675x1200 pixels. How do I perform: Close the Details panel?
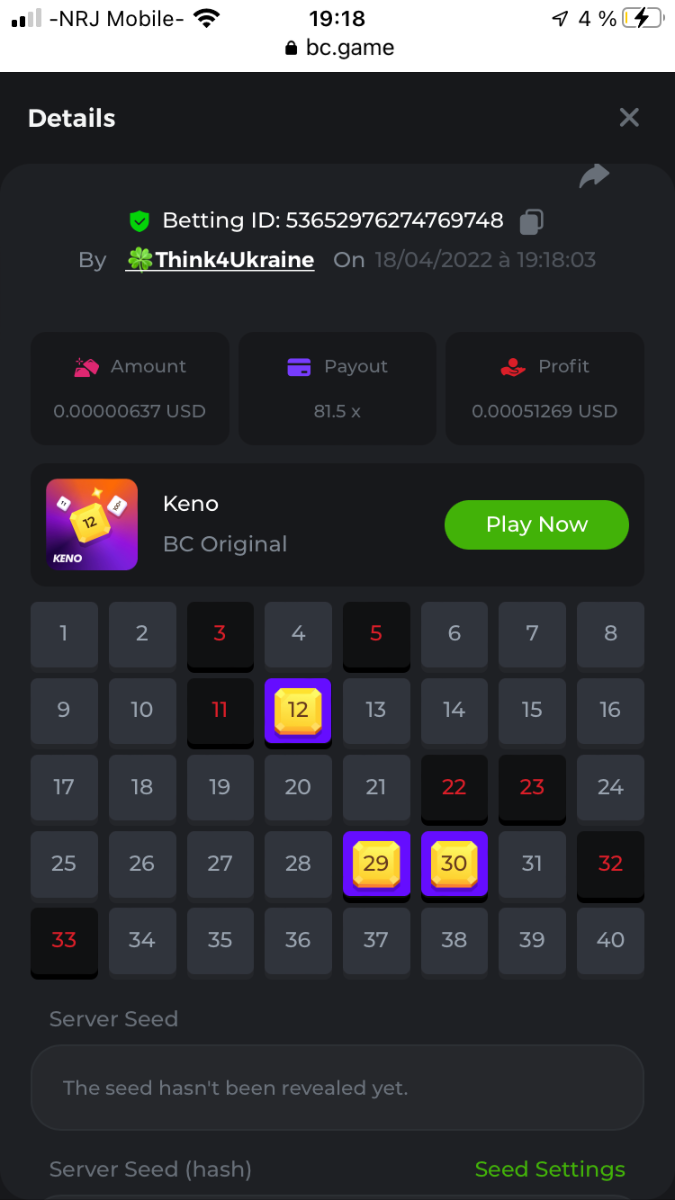(x=629, y=118)
